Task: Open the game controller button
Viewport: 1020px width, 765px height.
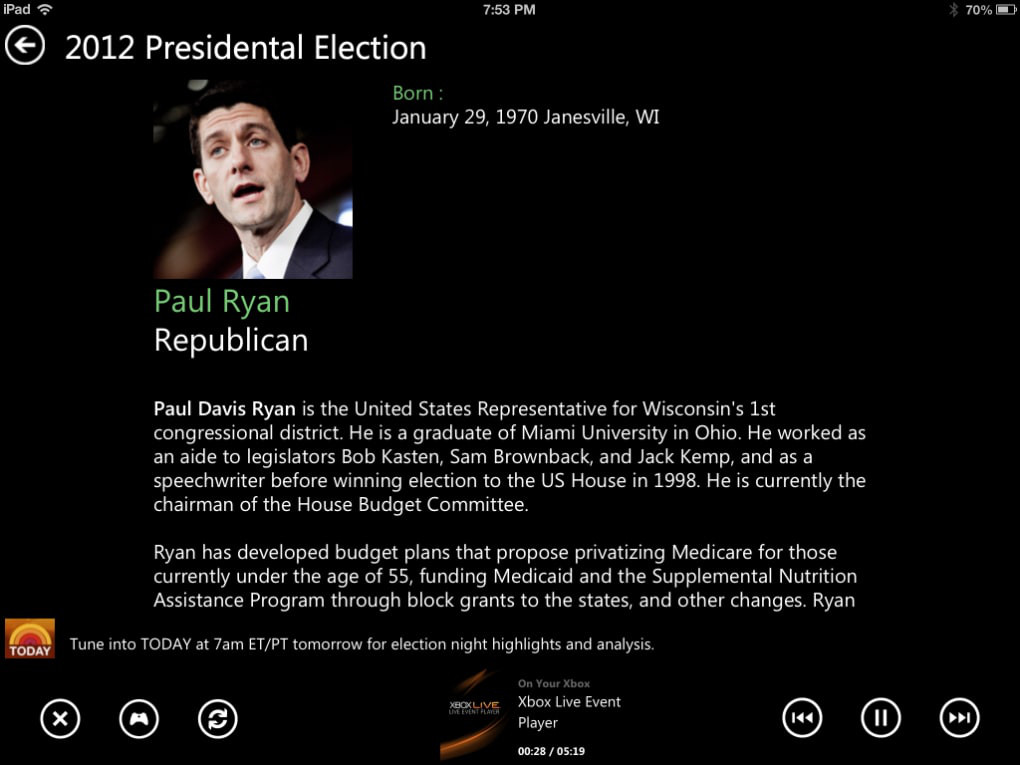Action: point(139,718)
